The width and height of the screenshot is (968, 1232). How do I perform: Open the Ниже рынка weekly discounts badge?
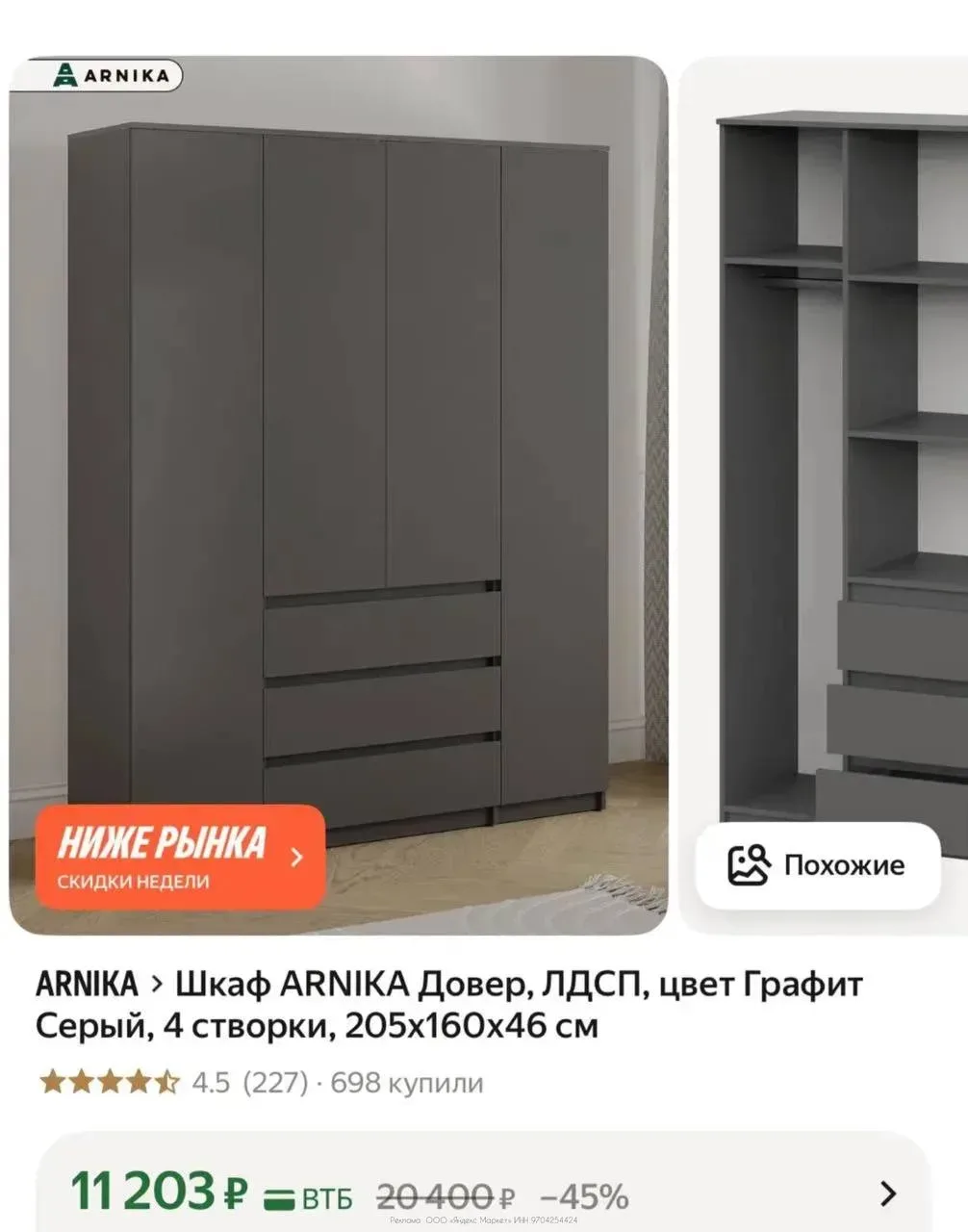180,857
